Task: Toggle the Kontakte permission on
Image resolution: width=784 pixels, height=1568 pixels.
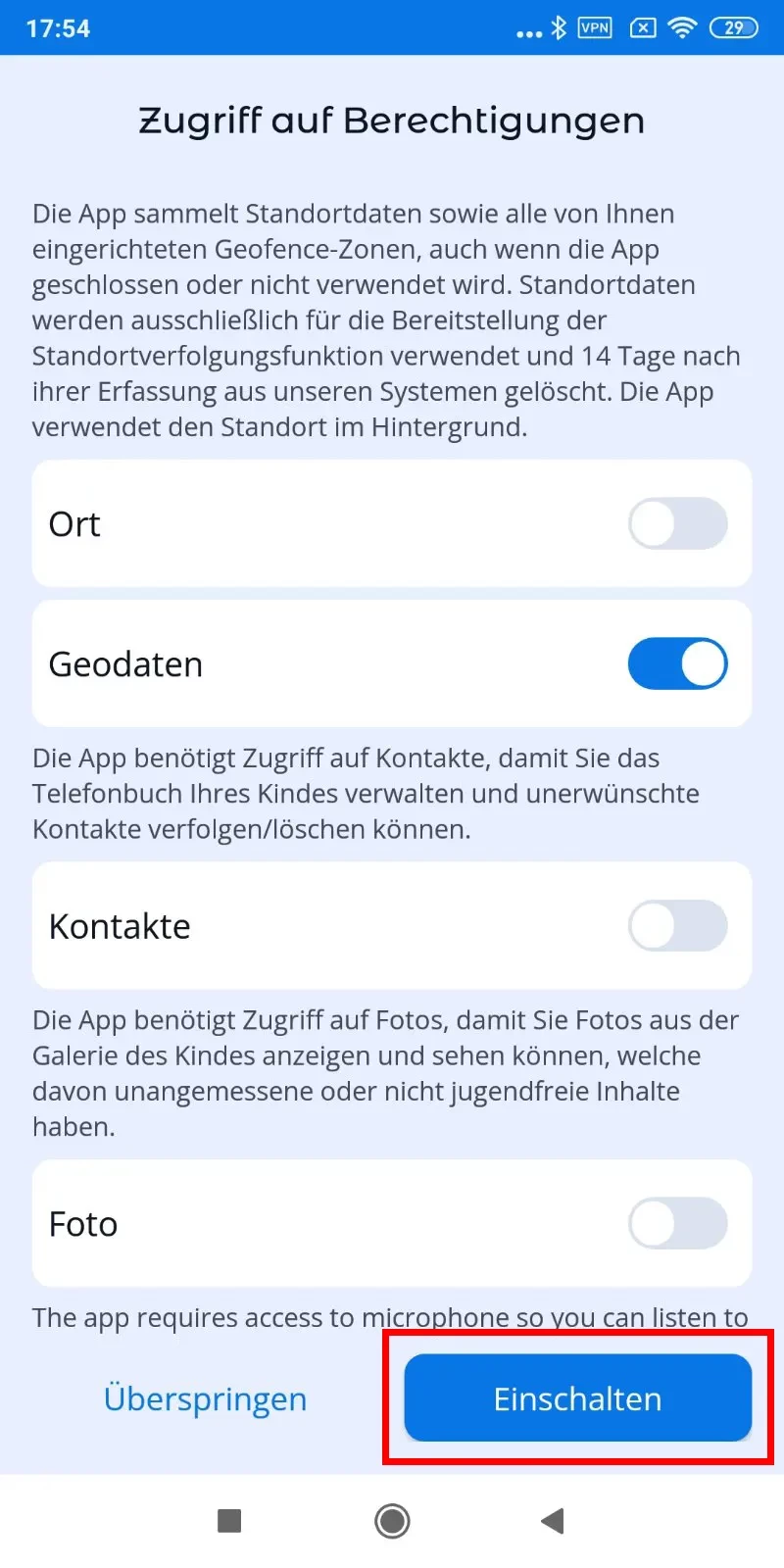Action: [x=677, y=925]
